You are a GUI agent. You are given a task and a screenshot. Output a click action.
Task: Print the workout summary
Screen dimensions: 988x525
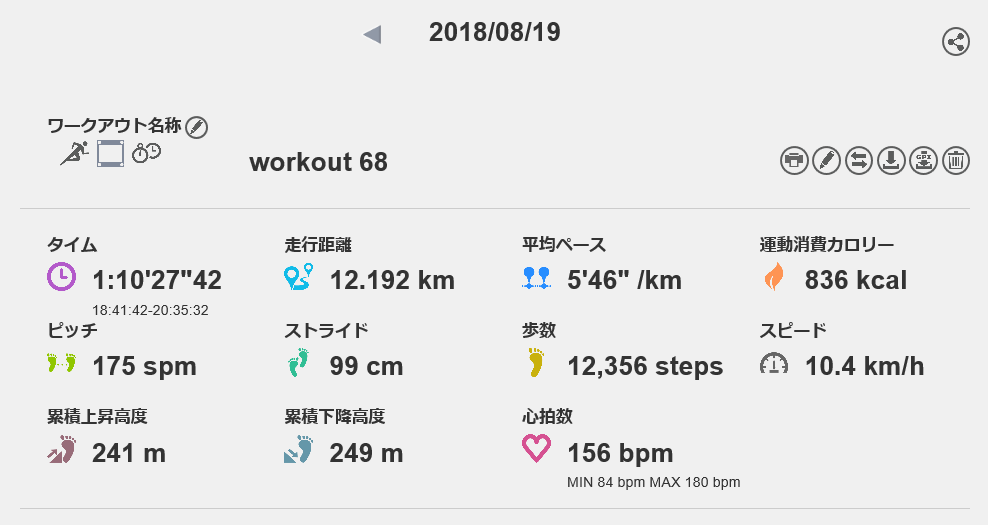pos(794,160)
